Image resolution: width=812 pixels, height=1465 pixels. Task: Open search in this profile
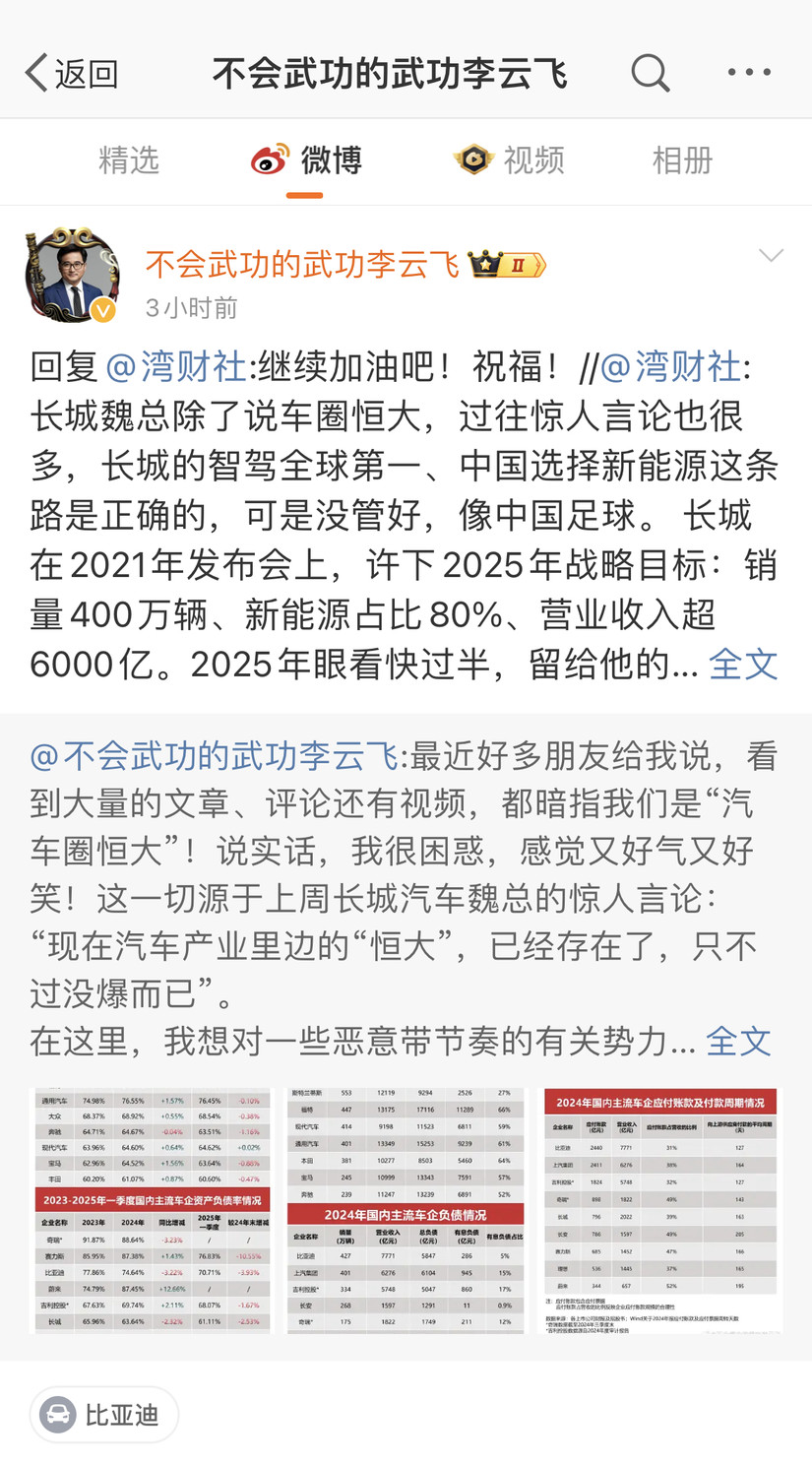pos(650,73)
